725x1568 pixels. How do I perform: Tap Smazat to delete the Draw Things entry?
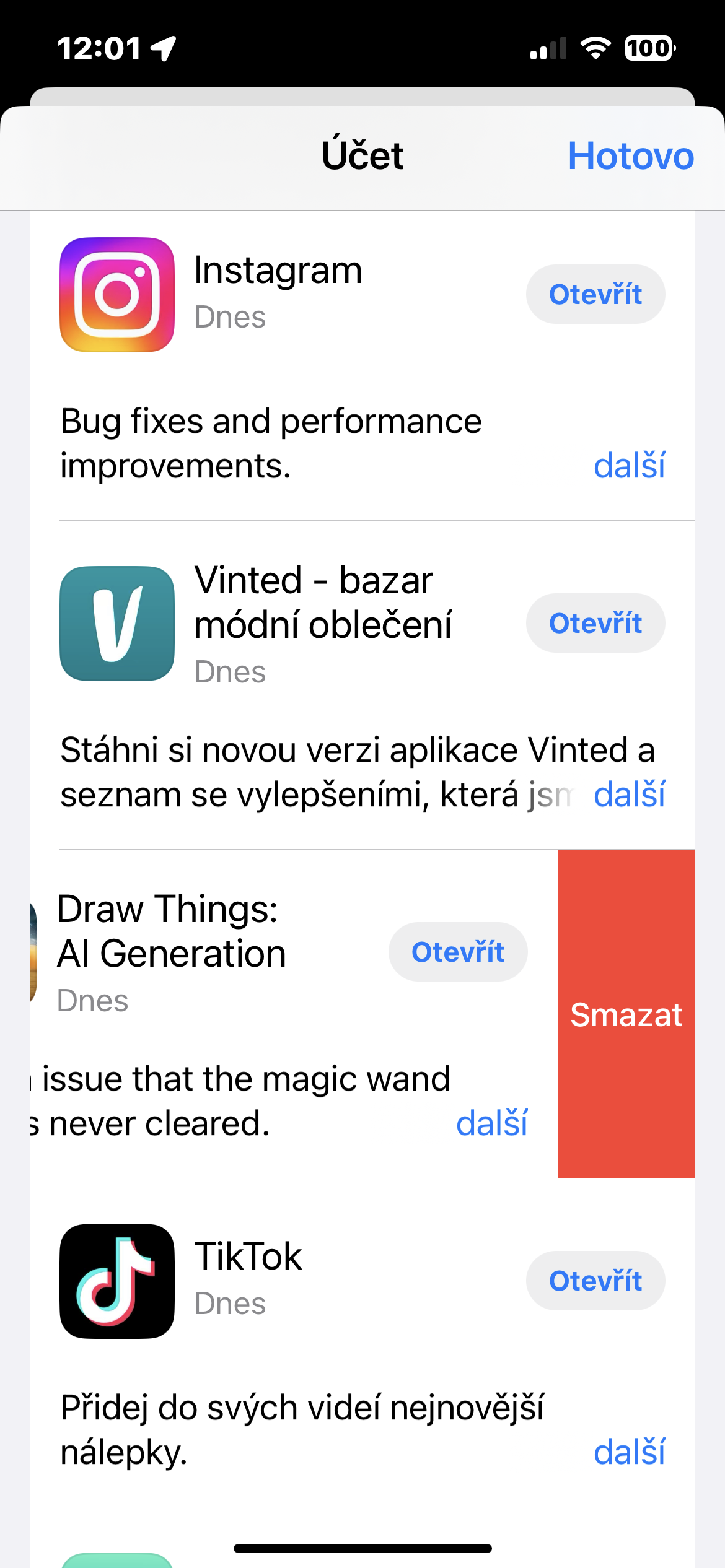click(x=626, y=1014)
